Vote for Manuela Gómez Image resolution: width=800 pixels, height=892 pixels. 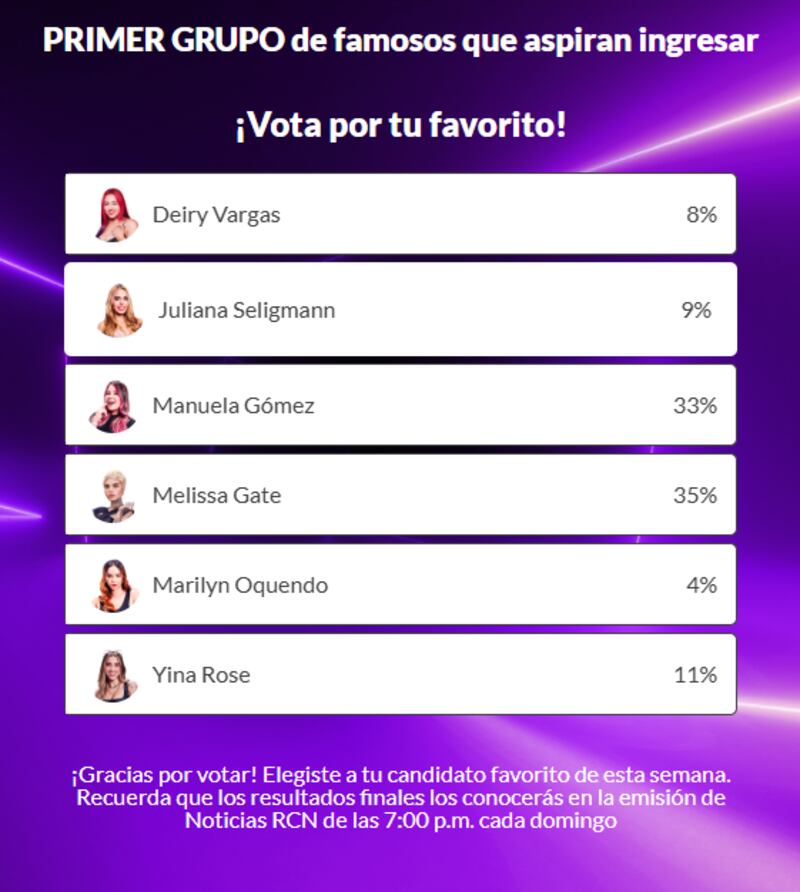(400, 405)
